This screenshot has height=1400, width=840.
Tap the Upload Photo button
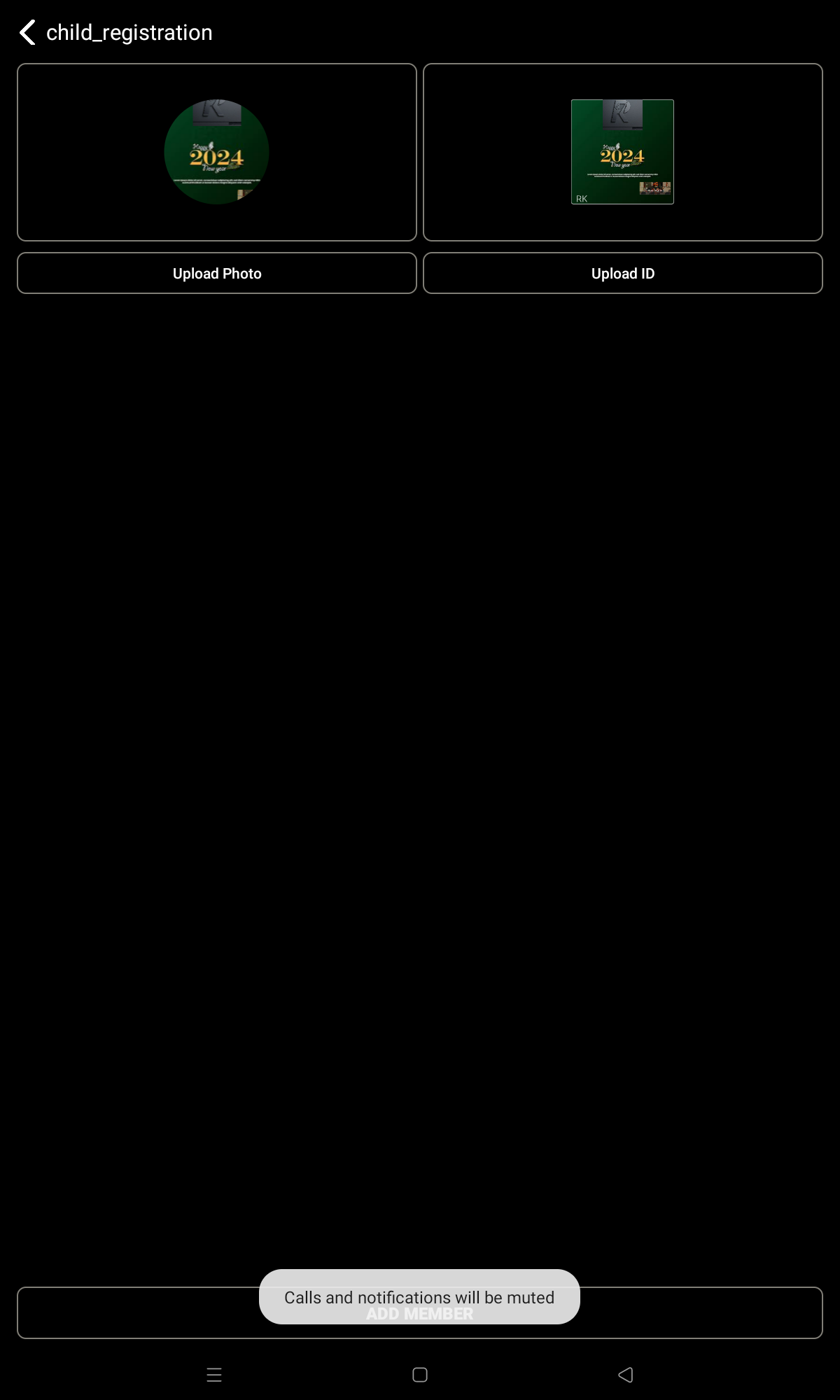click(217, 273)
